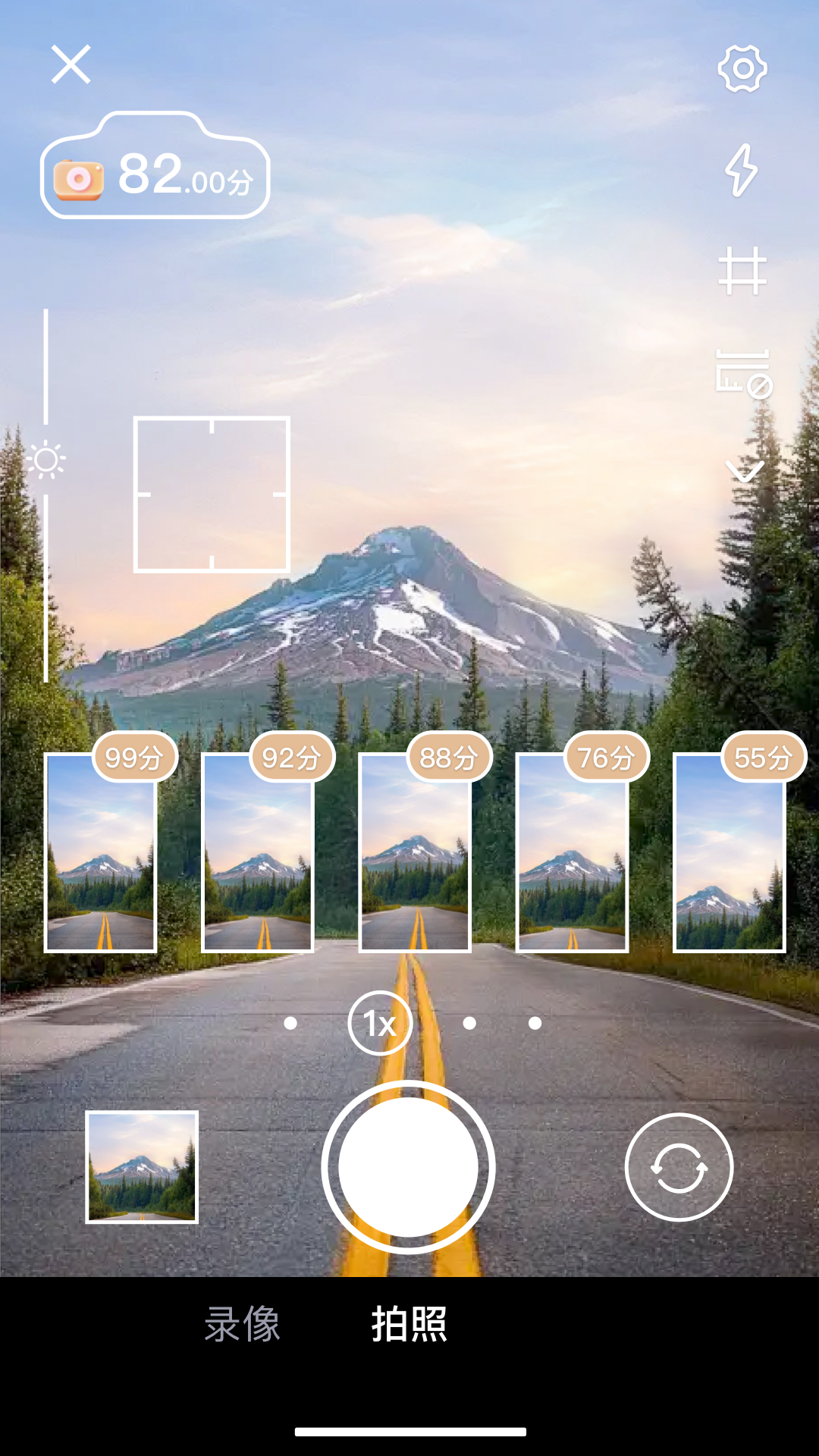Switch to 录像 video mode
The width and height of the screenshot is (819, 1456).
coord(243,1325)
